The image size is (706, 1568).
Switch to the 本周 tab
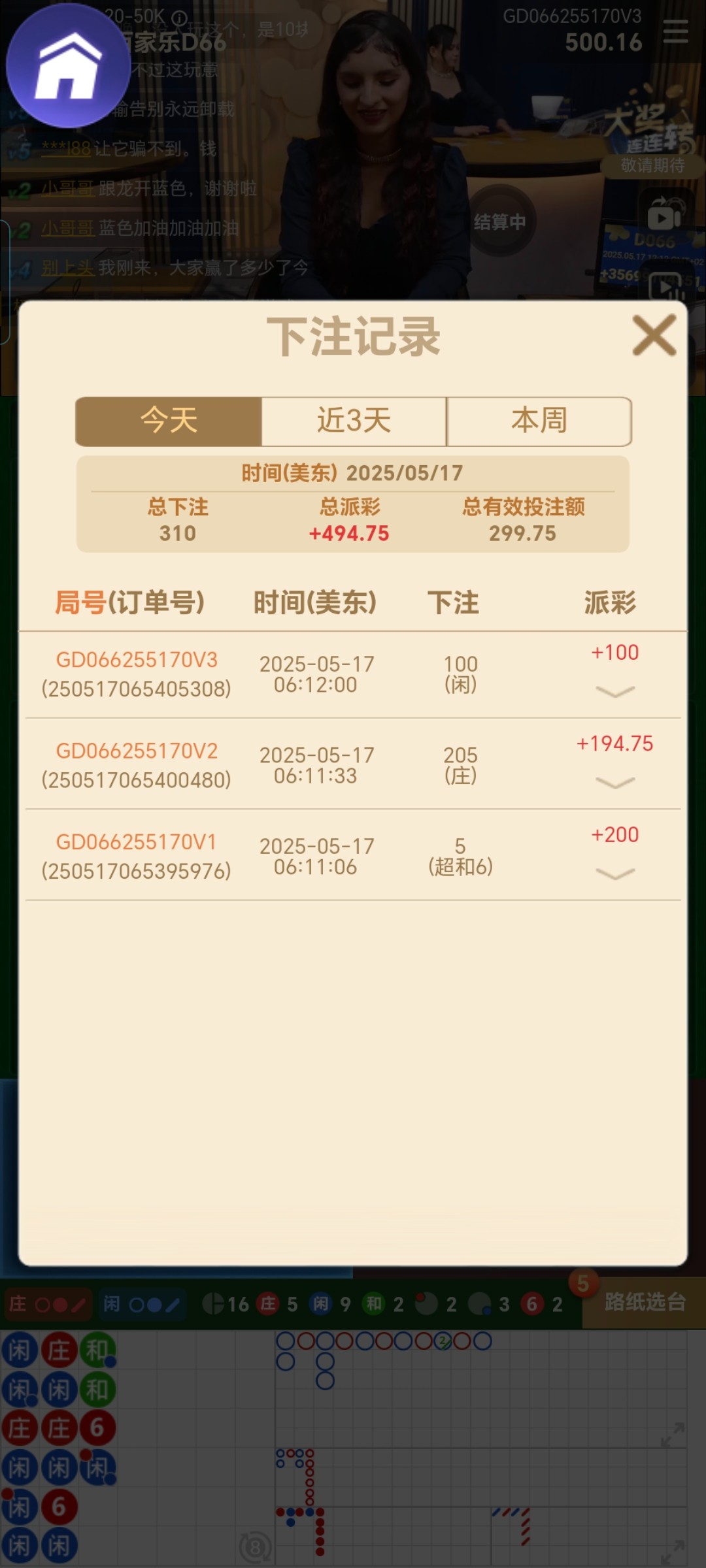point(539,421)
